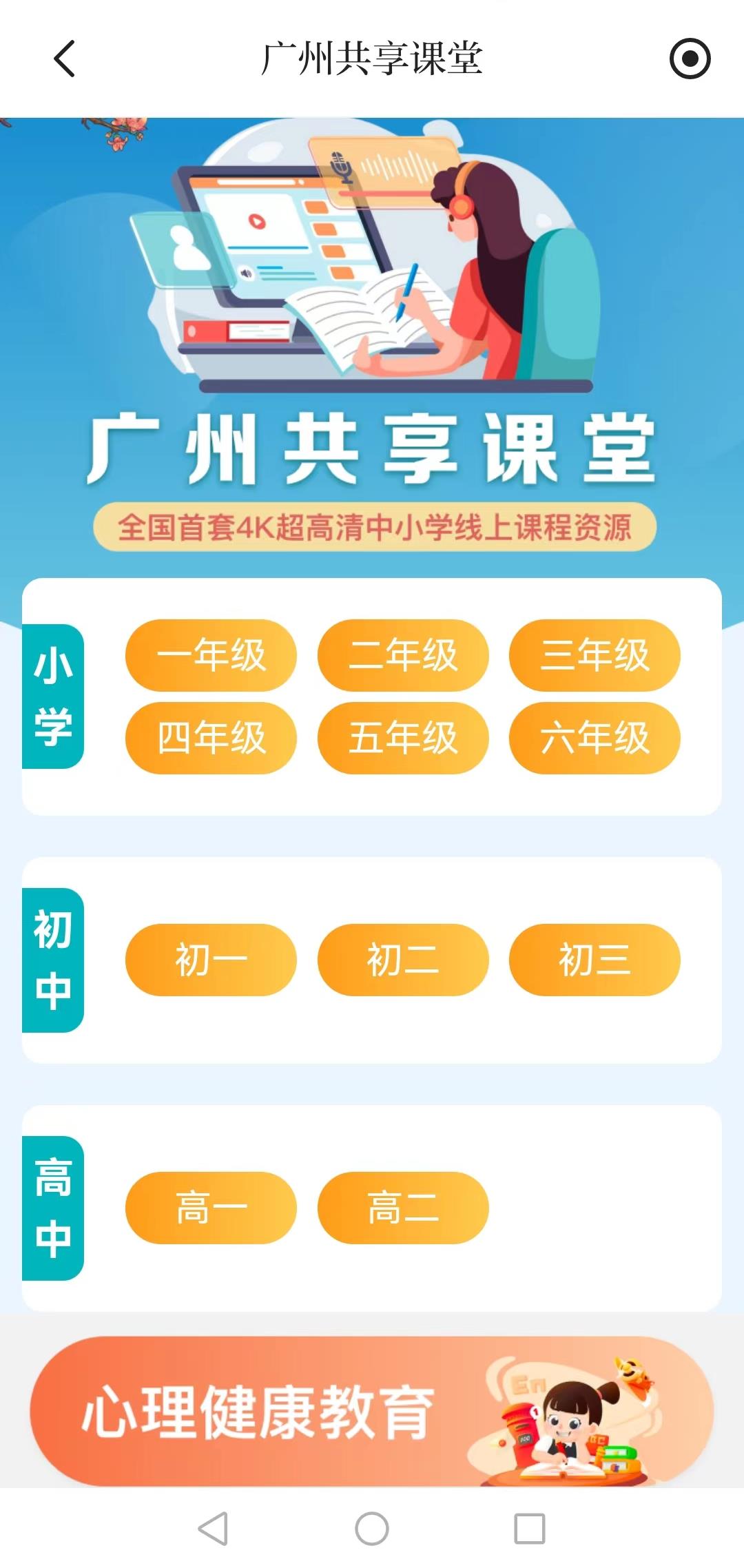Open the 心理健康教育 banner

pyautogui.click(x=372, y=1411)
